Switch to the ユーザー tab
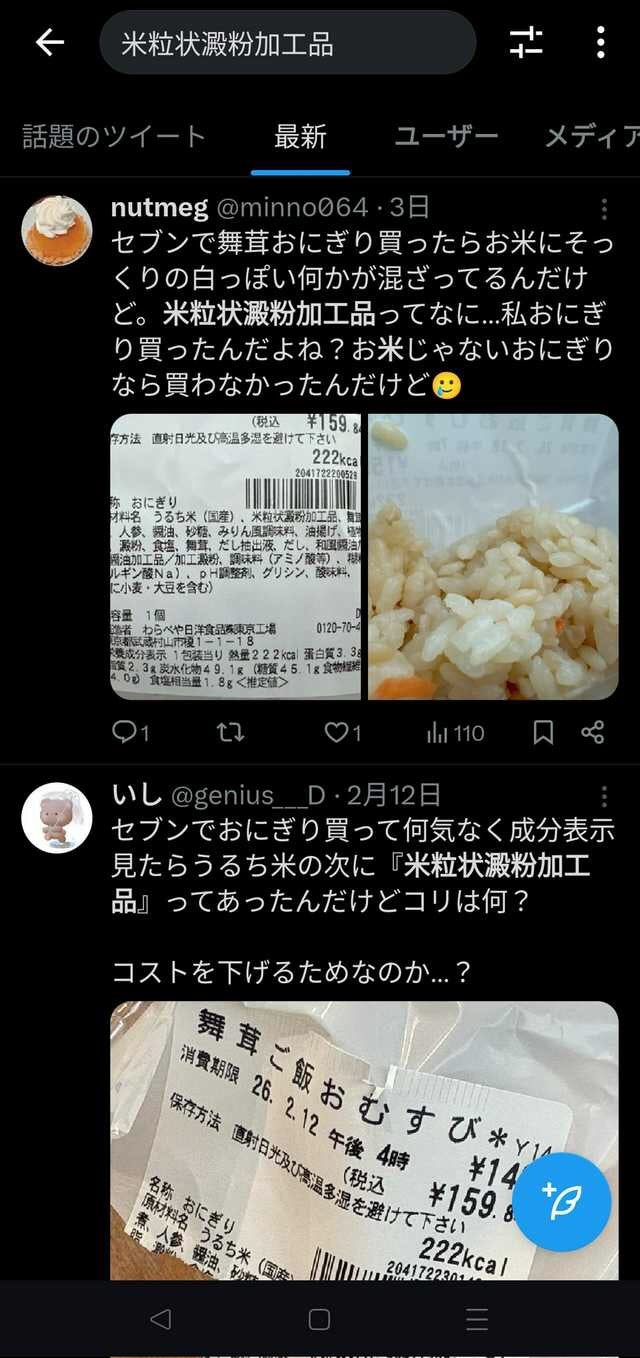 [446, 137]
